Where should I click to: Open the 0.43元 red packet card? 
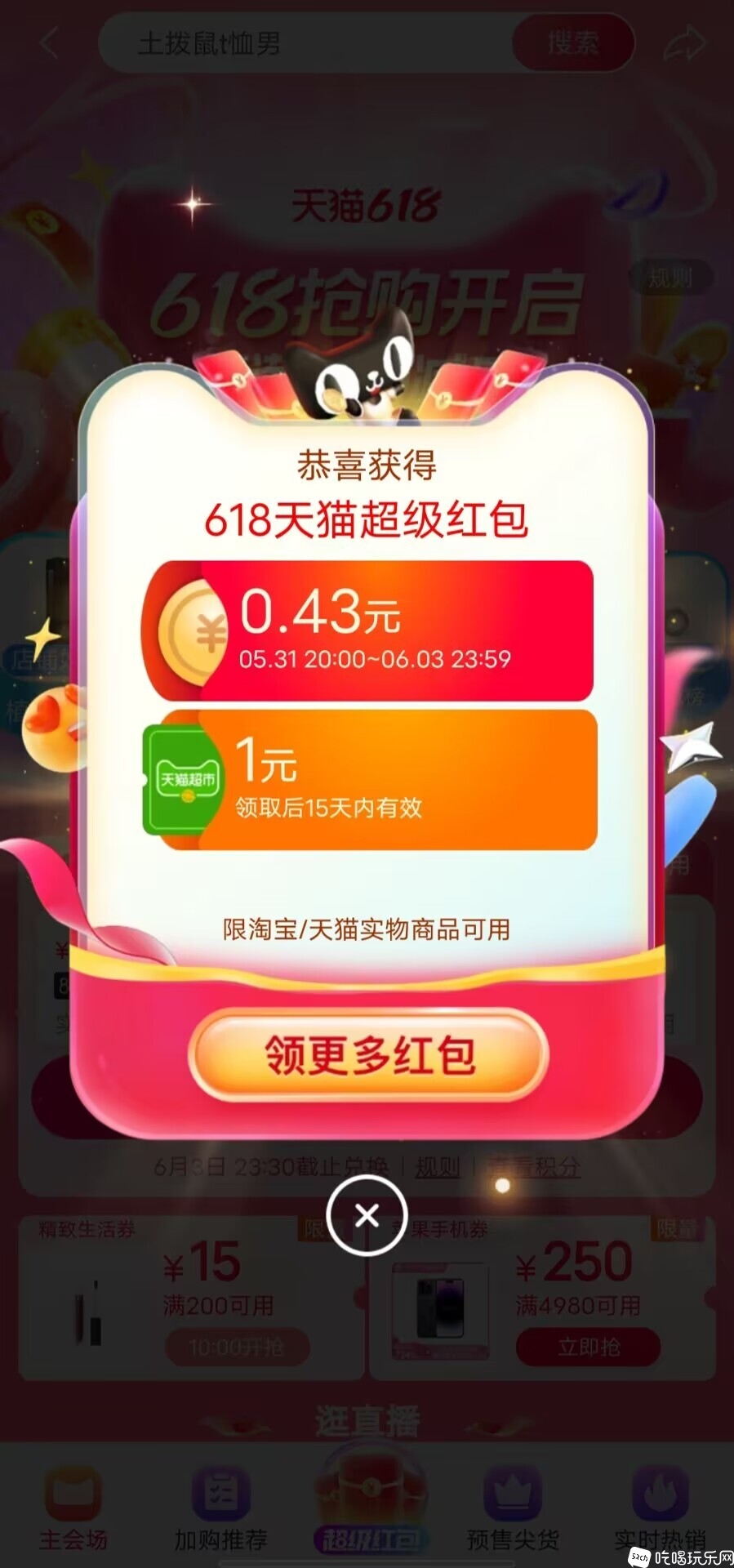pyautogui.click(x=367, y=630)
